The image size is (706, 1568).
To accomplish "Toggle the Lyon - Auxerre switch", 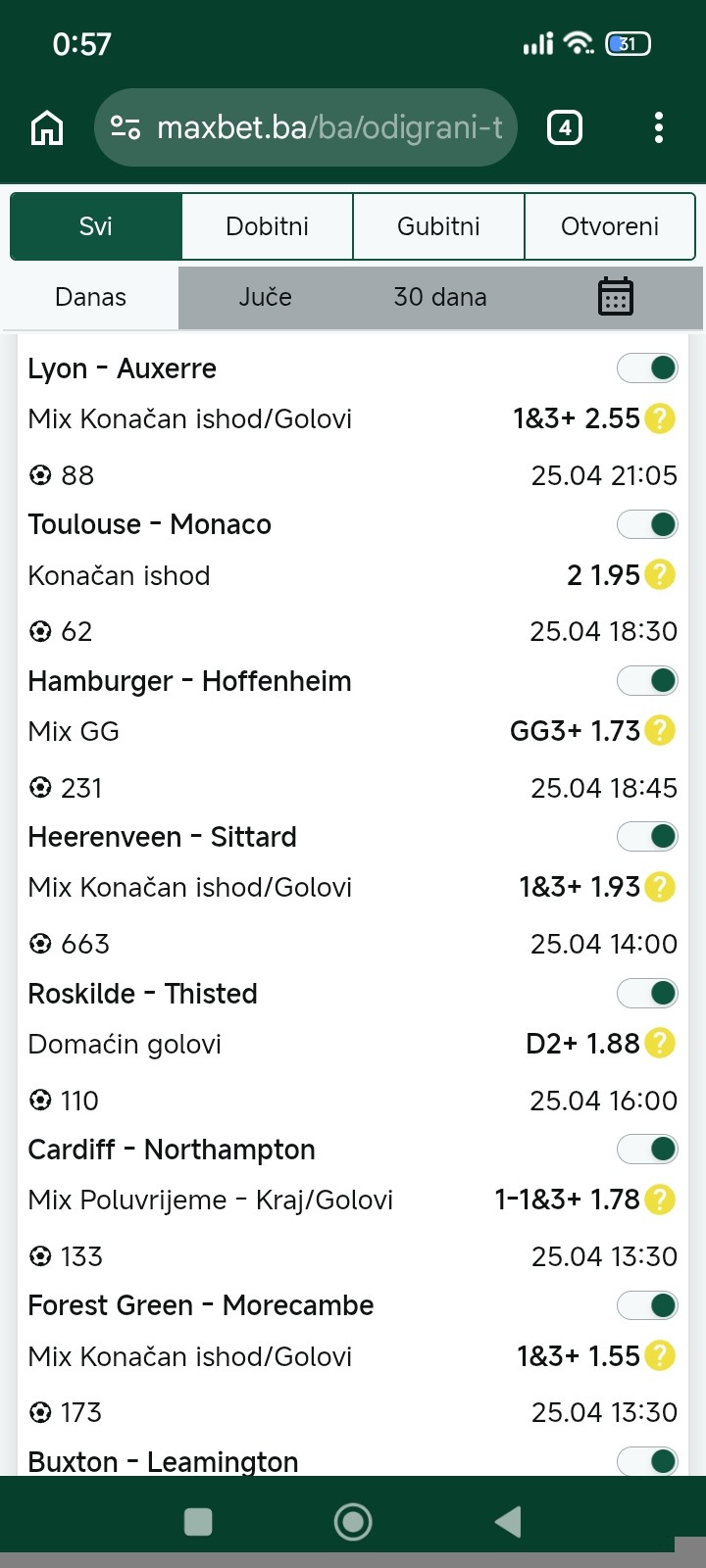I will pos(648,368).
